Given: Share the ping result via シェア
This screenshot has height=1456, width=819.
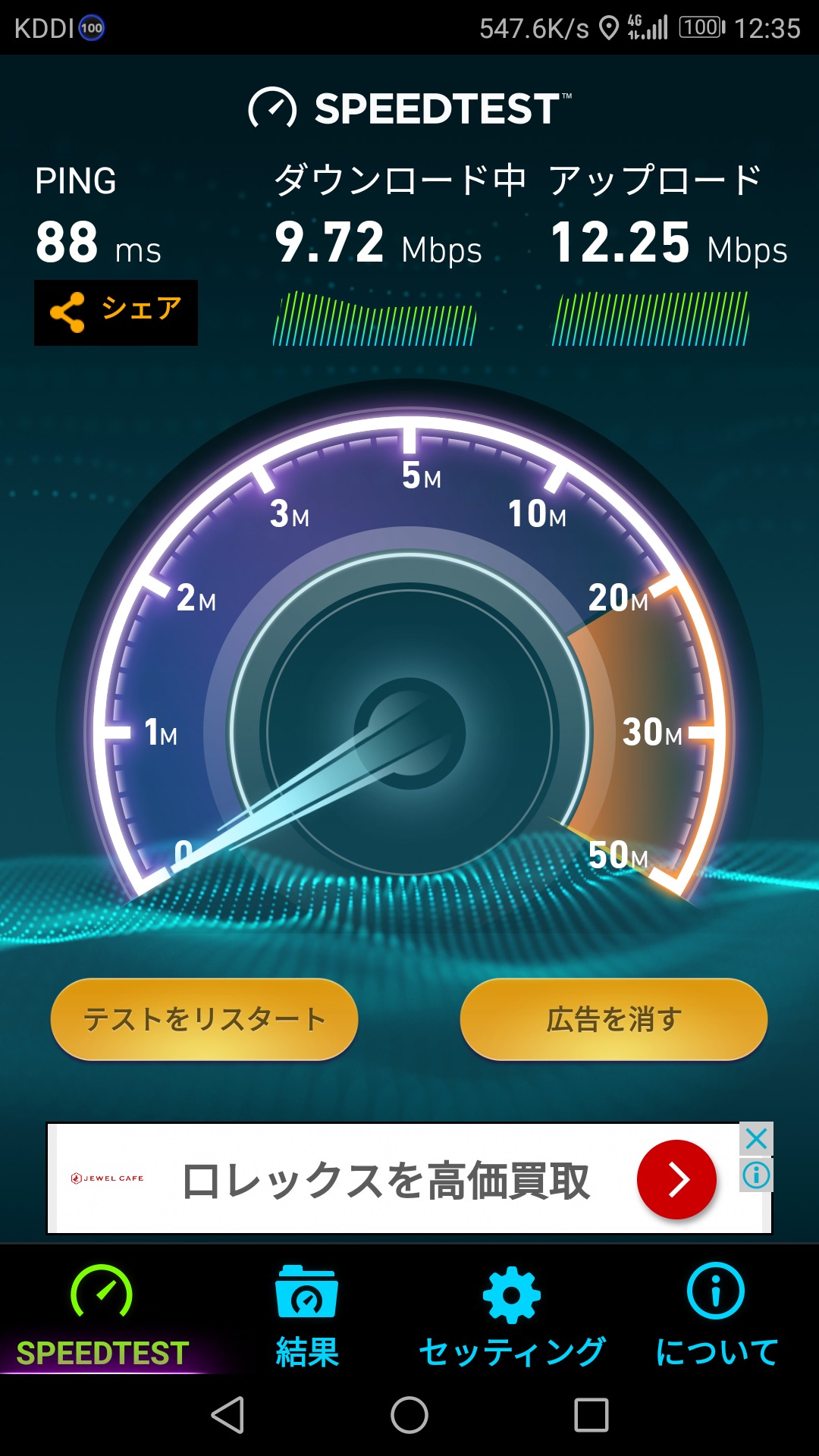Looking at the screenshot, I should click(116, 312).
